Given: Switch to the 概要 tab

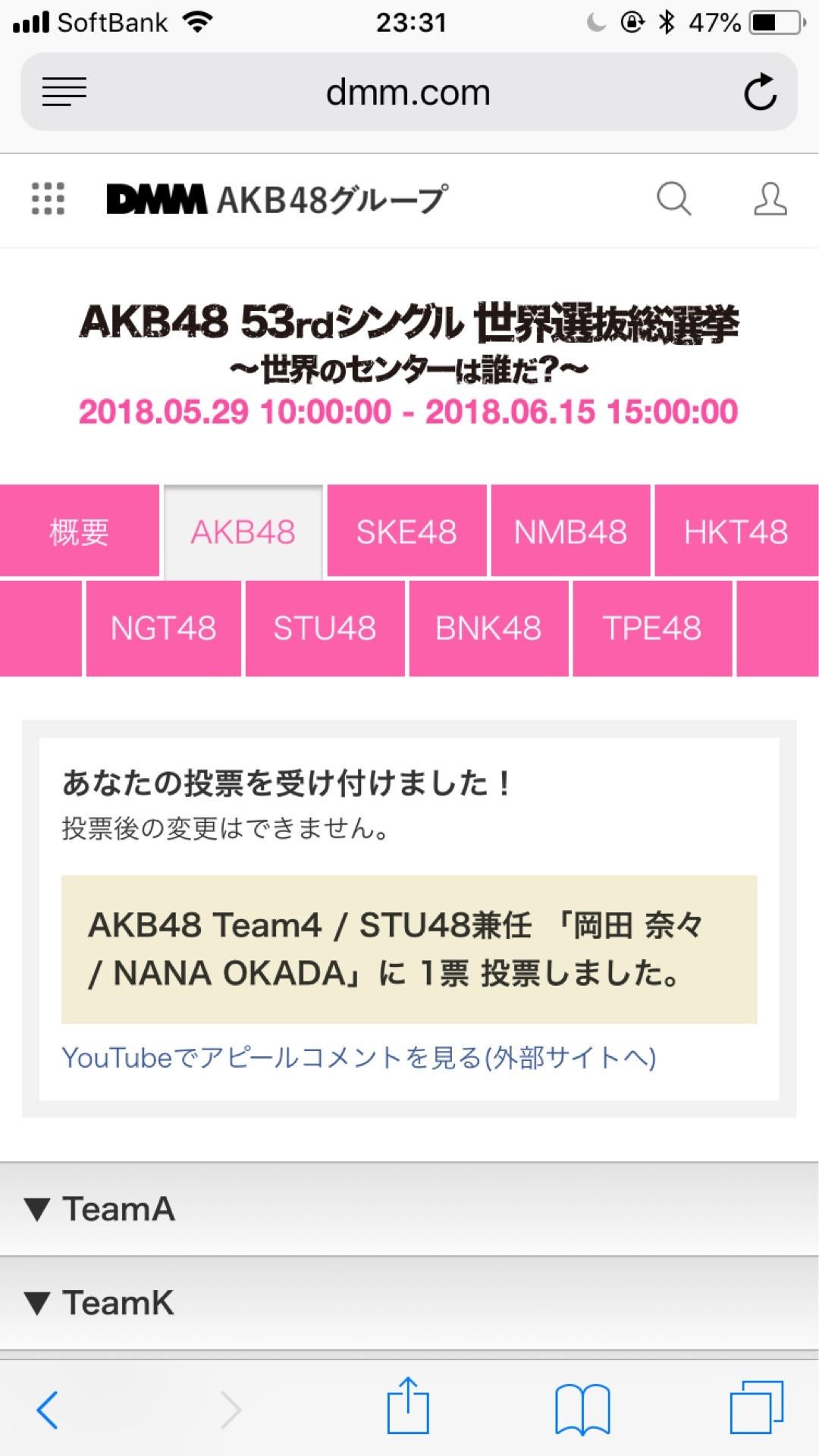Looking at the screenshot, I should point(79,532).
